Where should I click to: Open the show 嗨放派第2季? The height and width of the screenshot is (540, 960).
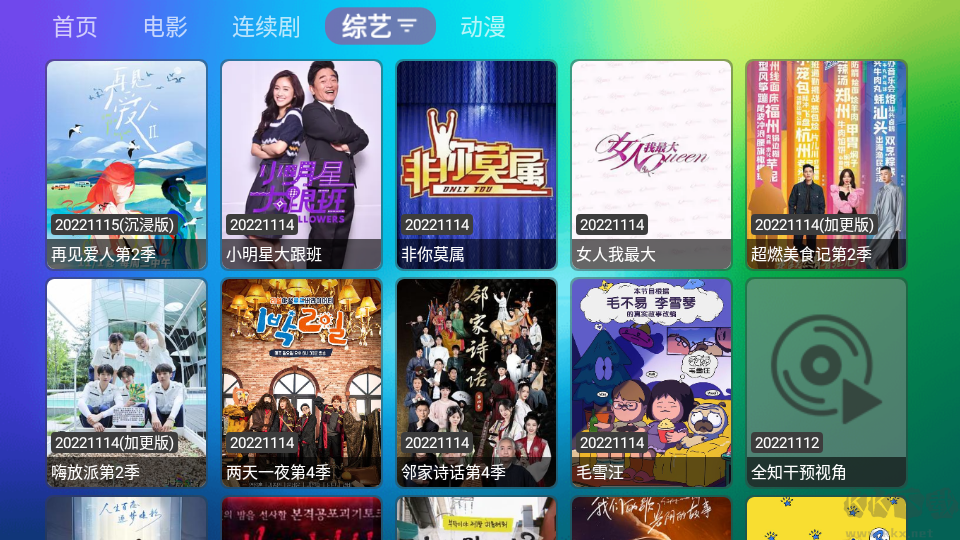pos(127,383)
